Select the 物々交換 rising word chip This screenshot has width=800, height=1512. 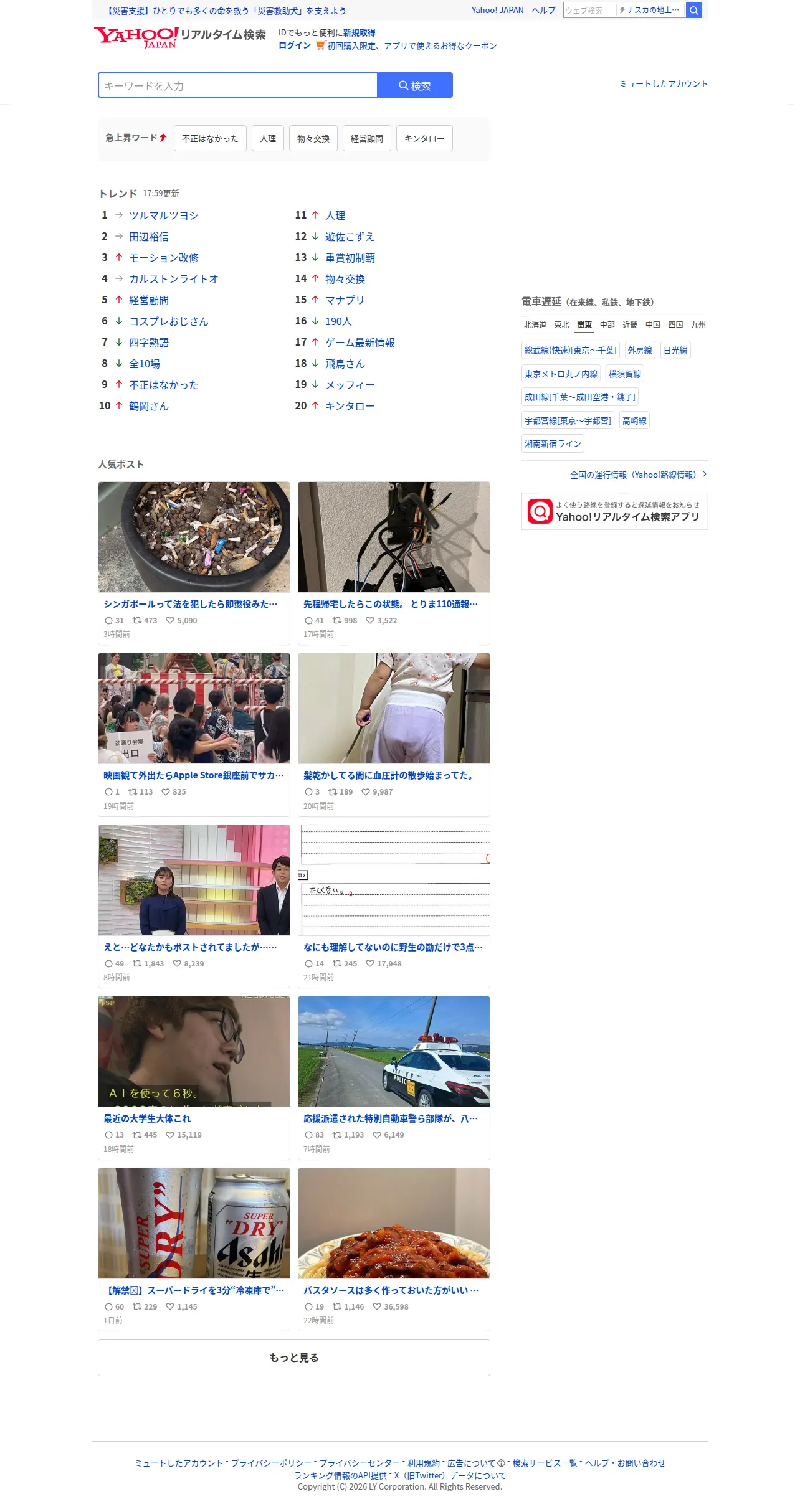[x=313, y=138]
